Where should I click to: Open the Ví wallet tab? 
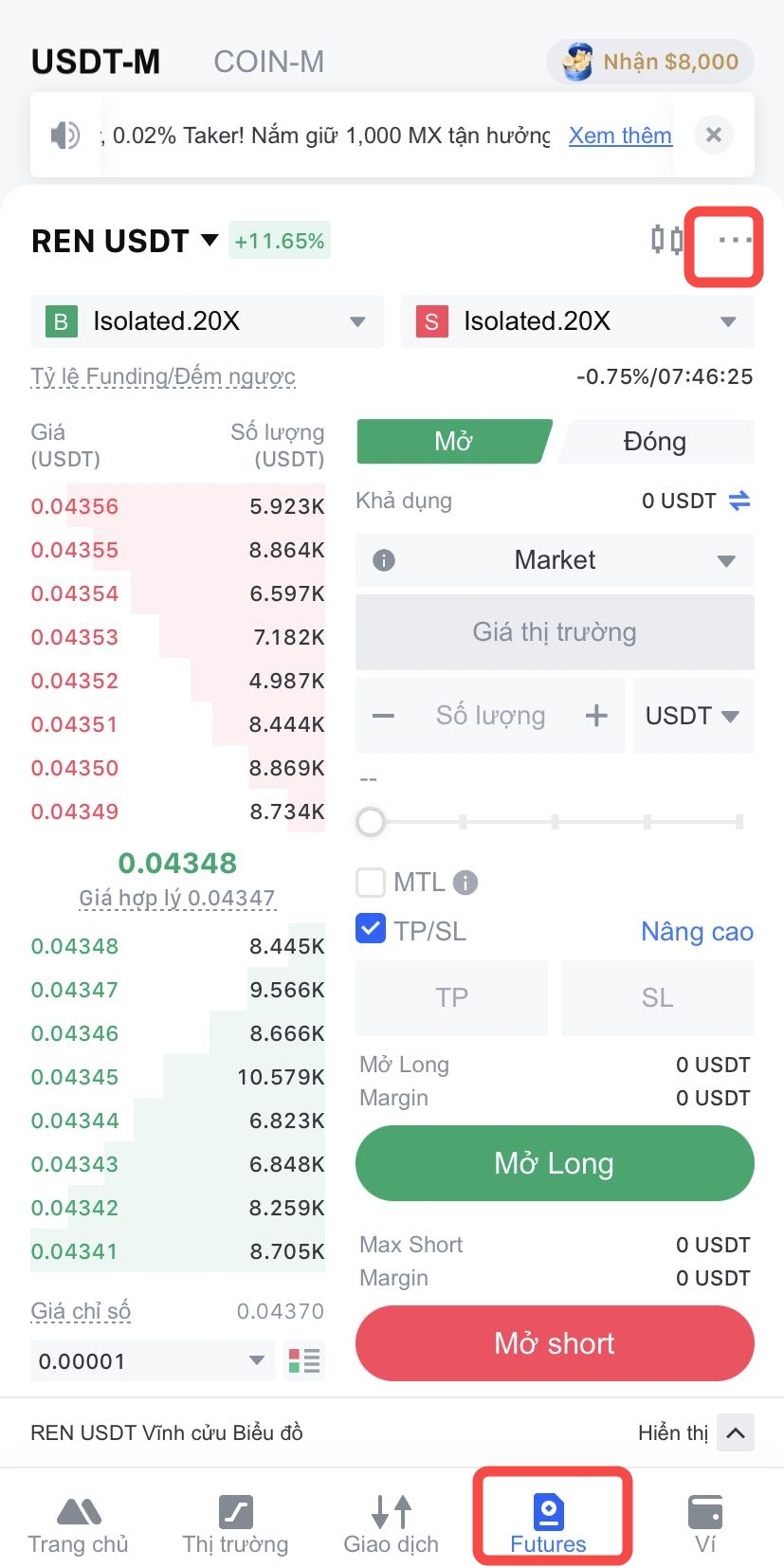(704, 1523)
